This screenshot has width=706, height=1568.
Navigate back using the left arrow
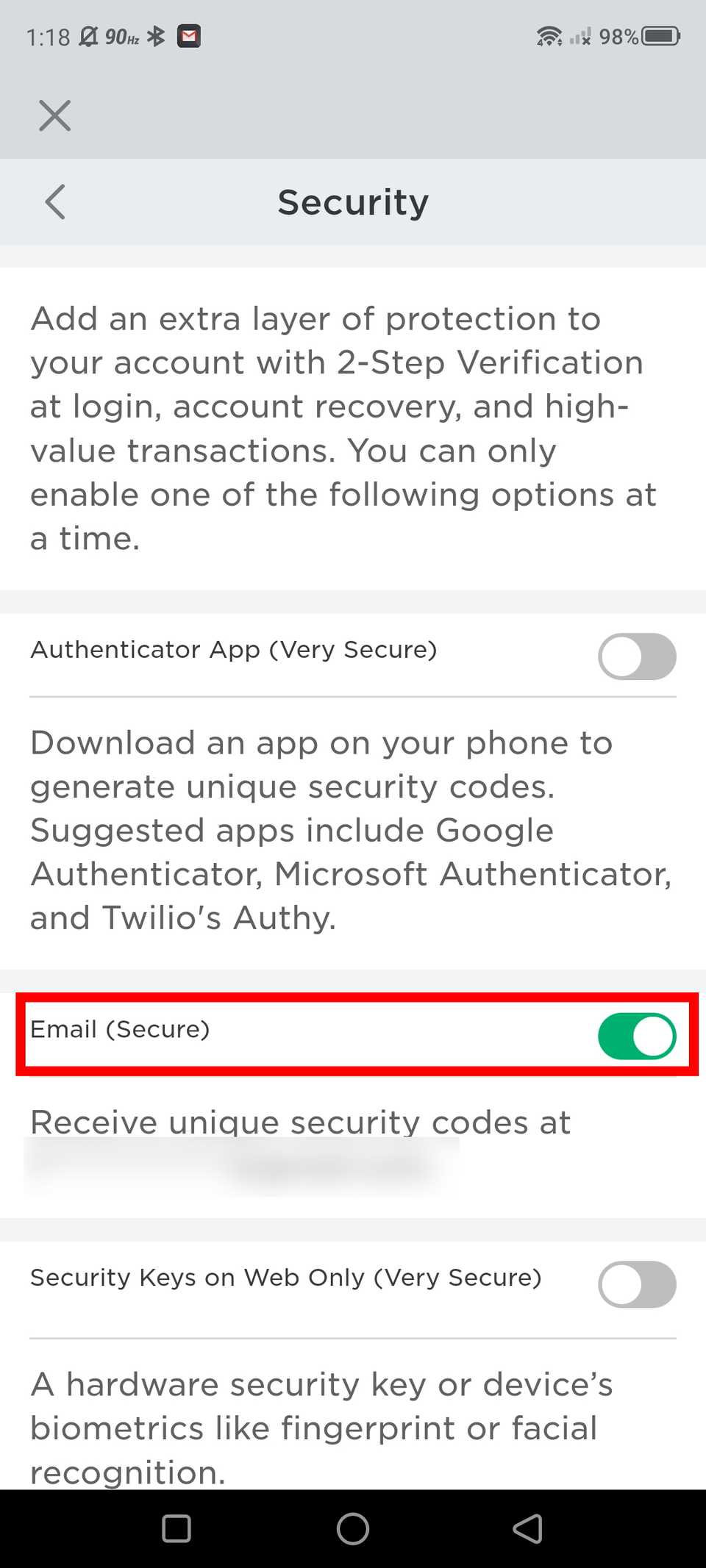pos(54,202)
